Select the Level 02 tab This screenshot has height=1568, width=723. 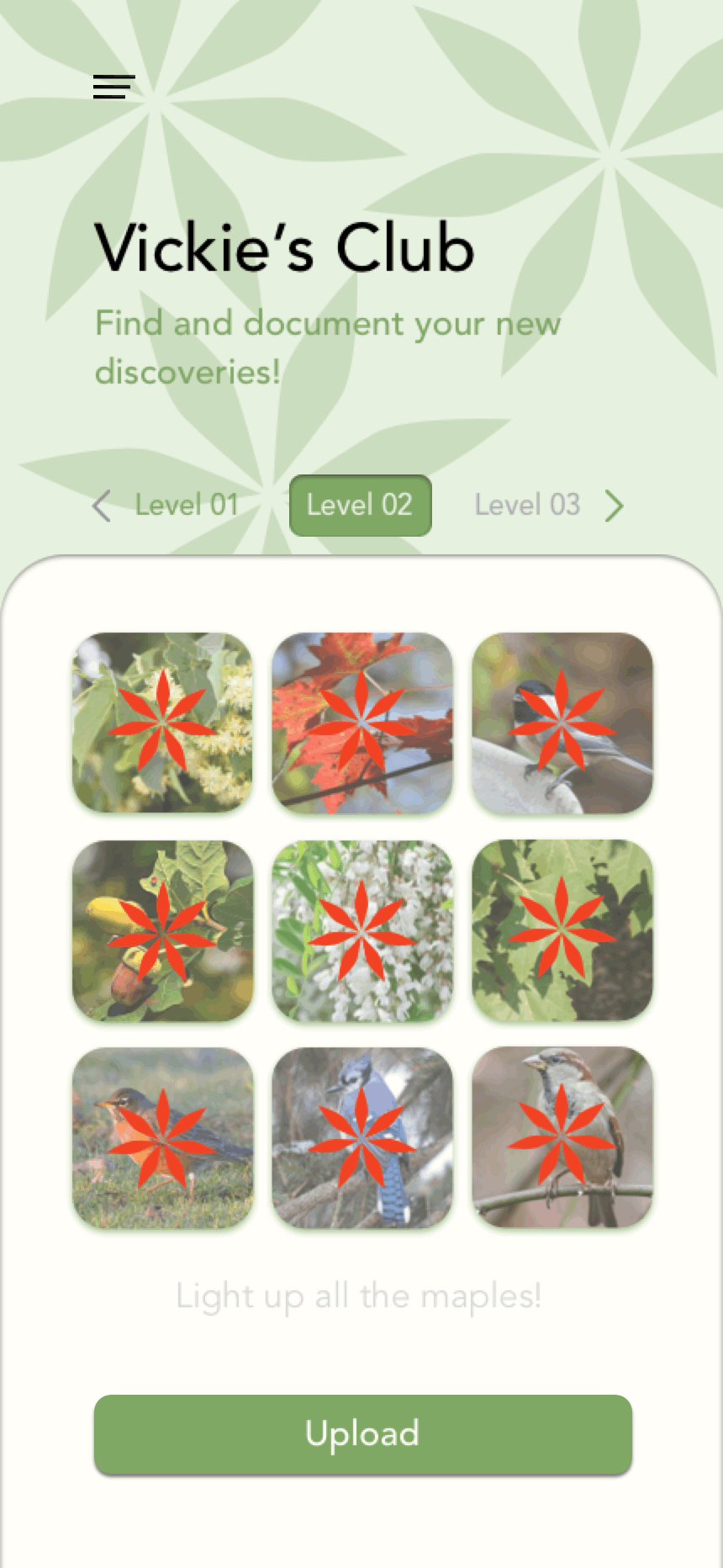coord(360,506)
